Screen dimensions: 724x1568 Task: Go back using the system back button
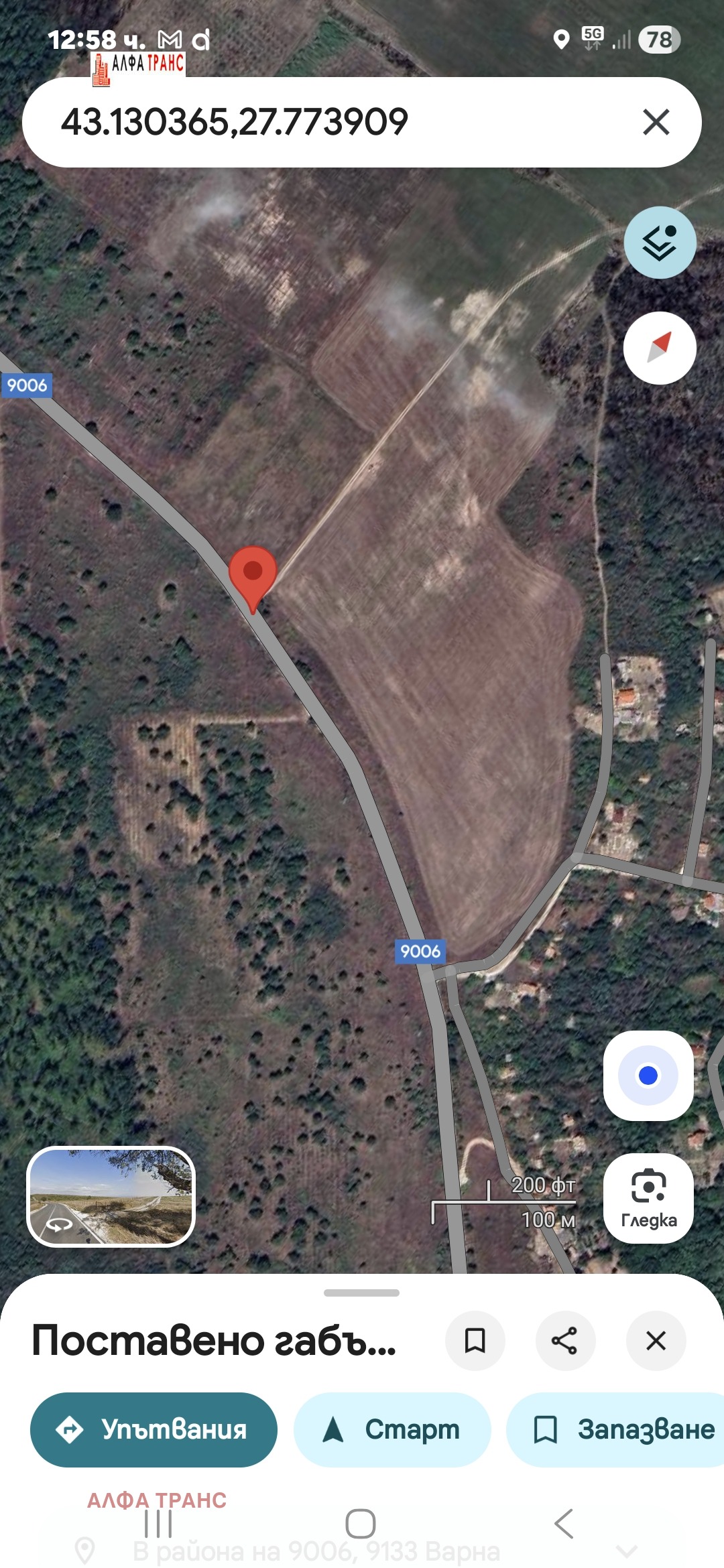pos(564,1524)
